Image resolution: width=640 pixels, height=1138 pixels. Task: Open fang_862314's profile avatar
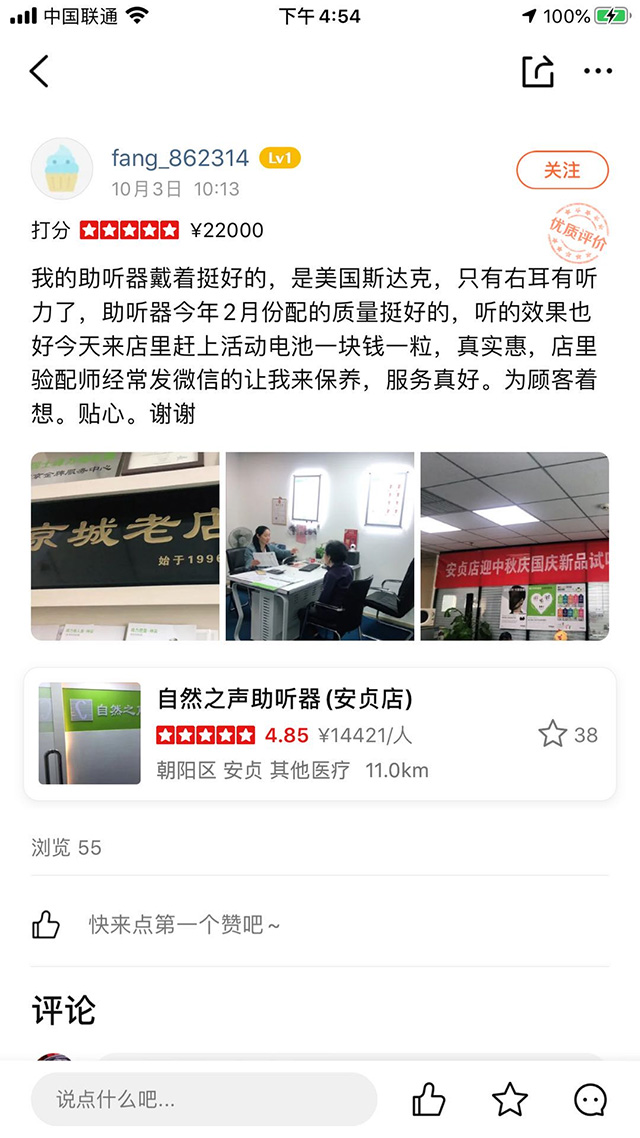point(62,168)
